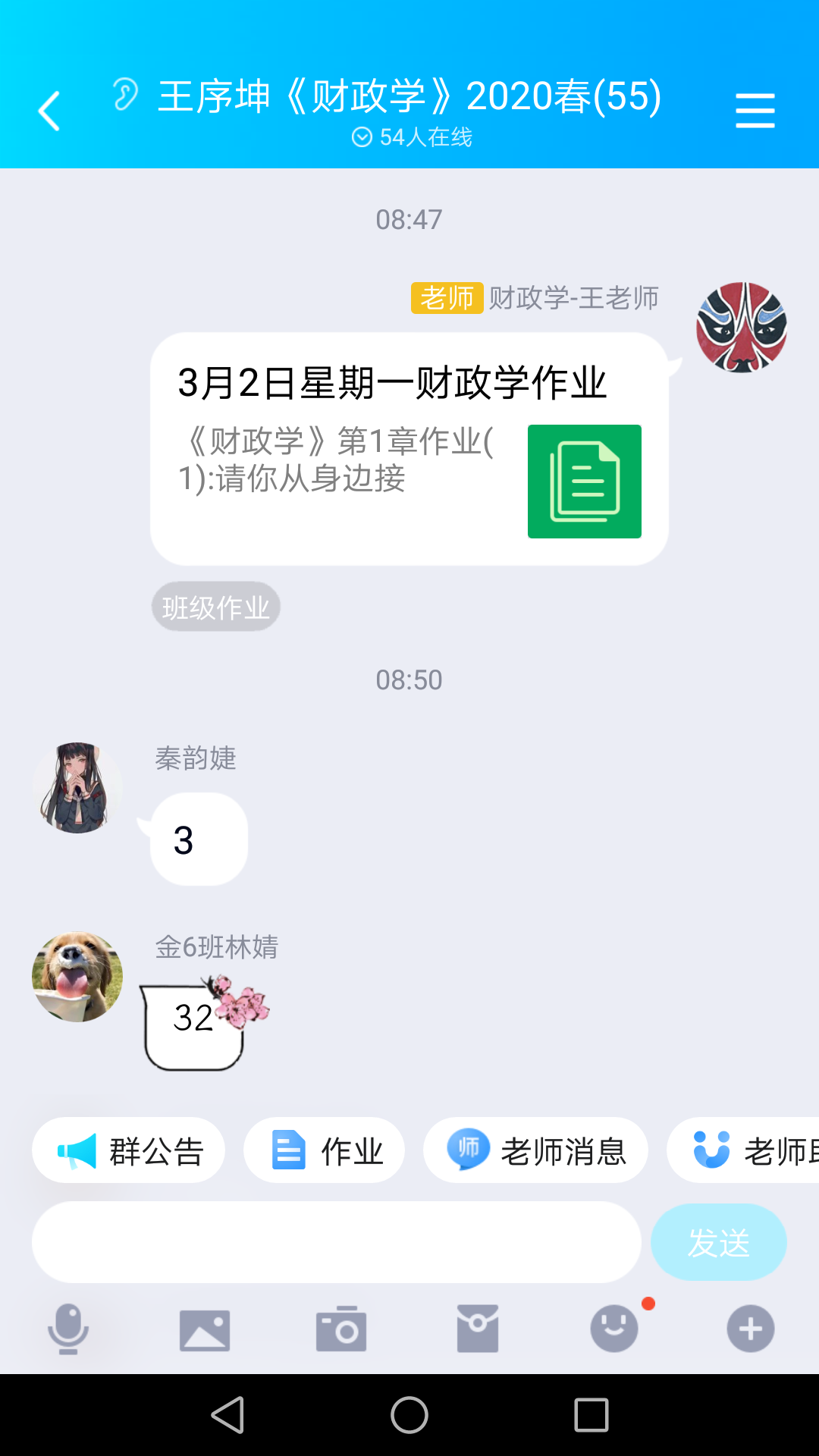Go to the Android home screen
Viewport: 819px width, 1456px height.
click(x=409, y=1415)
